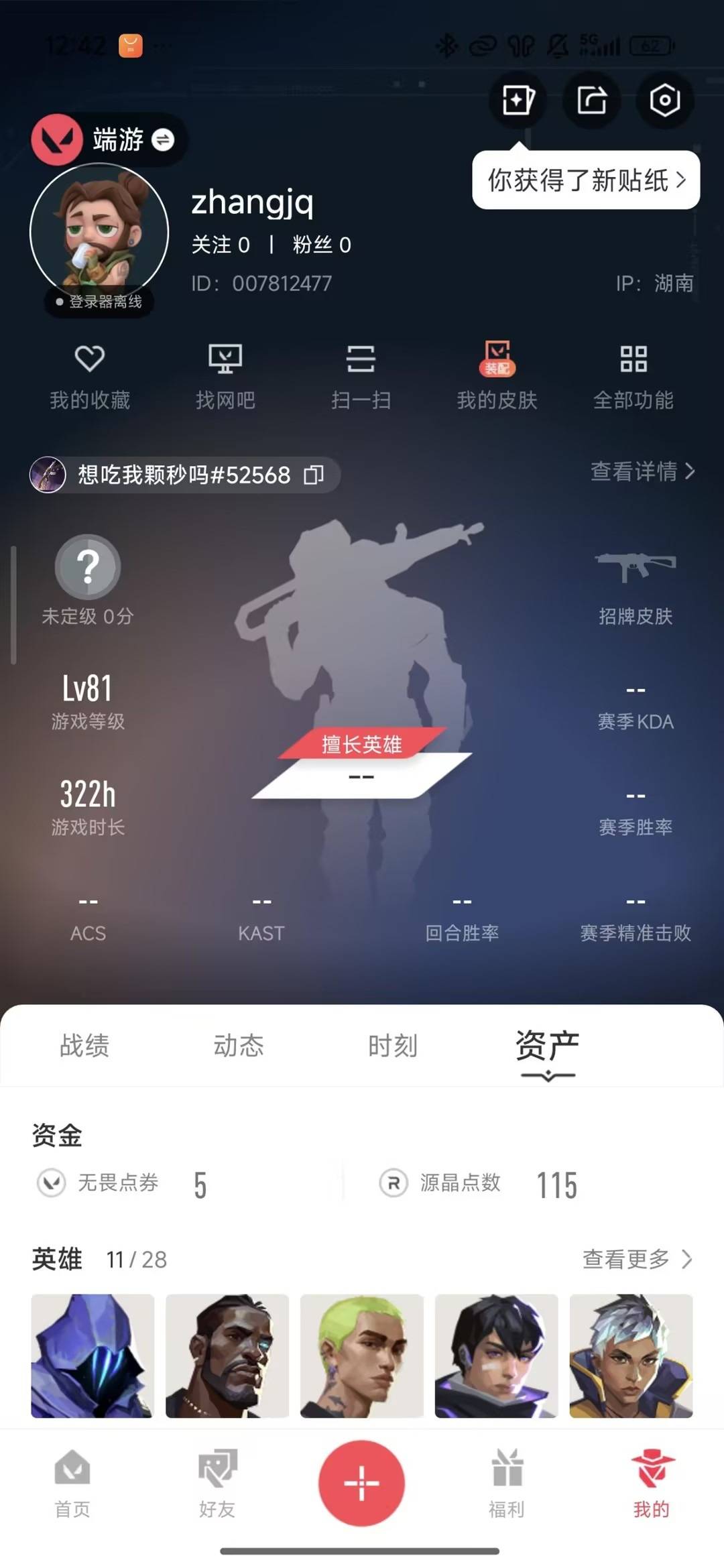The width and height of the screenshot is (724, 1568).
Task: Share profile via the share icon
Action: point(591,101)
